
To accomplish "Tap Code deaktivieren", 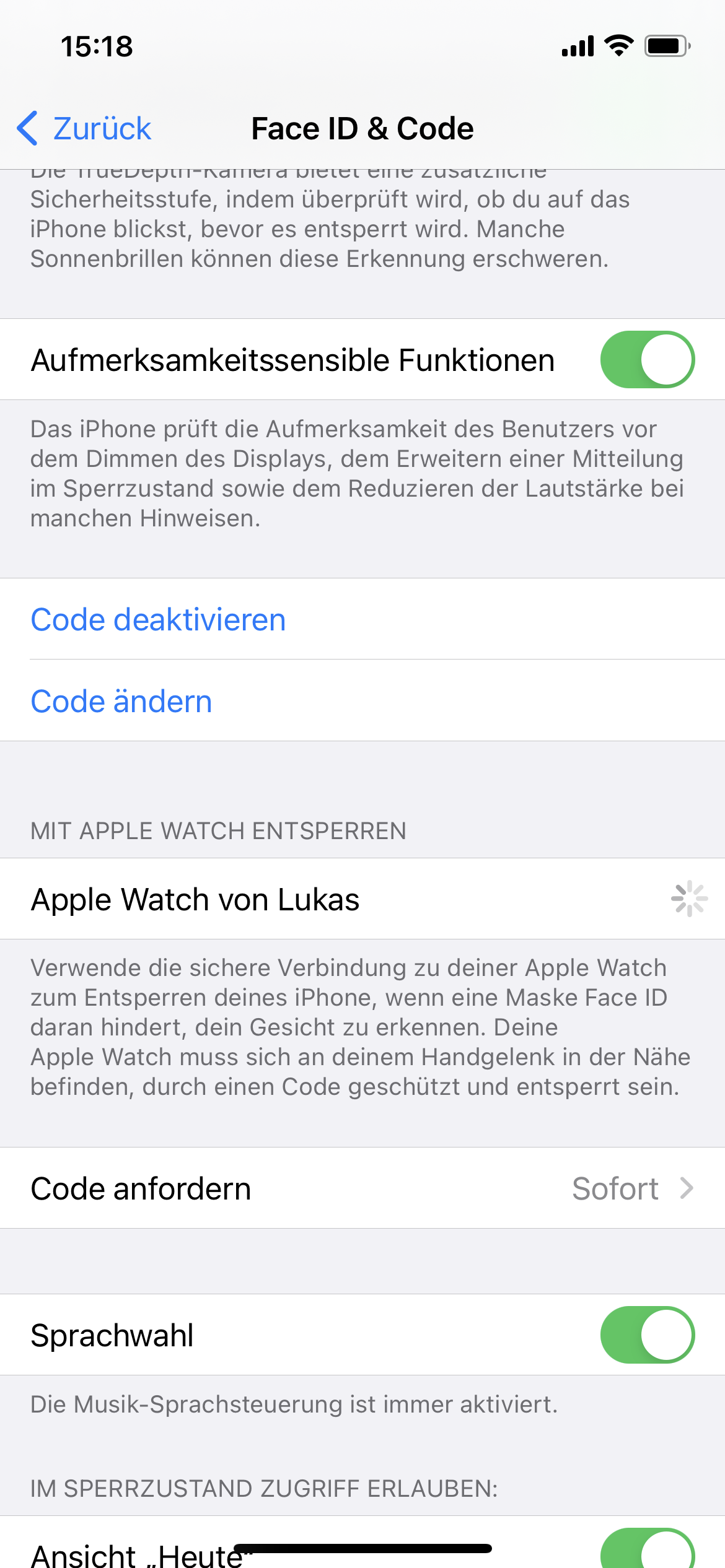I will (x=362, y=619).
